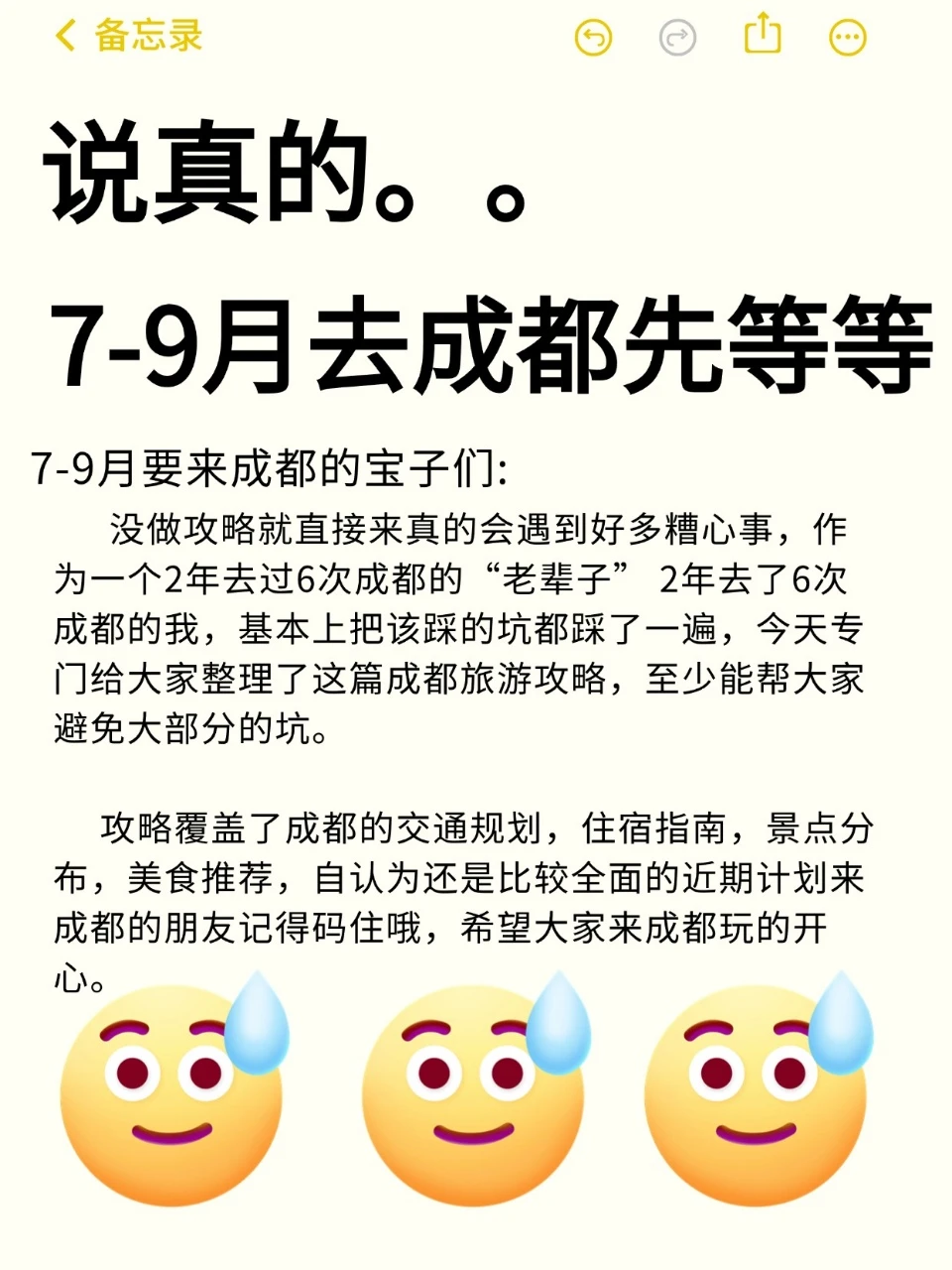Tap the redo arrow icon
The height and width of the screenshot is (1270, 952).
(x=677, y=37)
